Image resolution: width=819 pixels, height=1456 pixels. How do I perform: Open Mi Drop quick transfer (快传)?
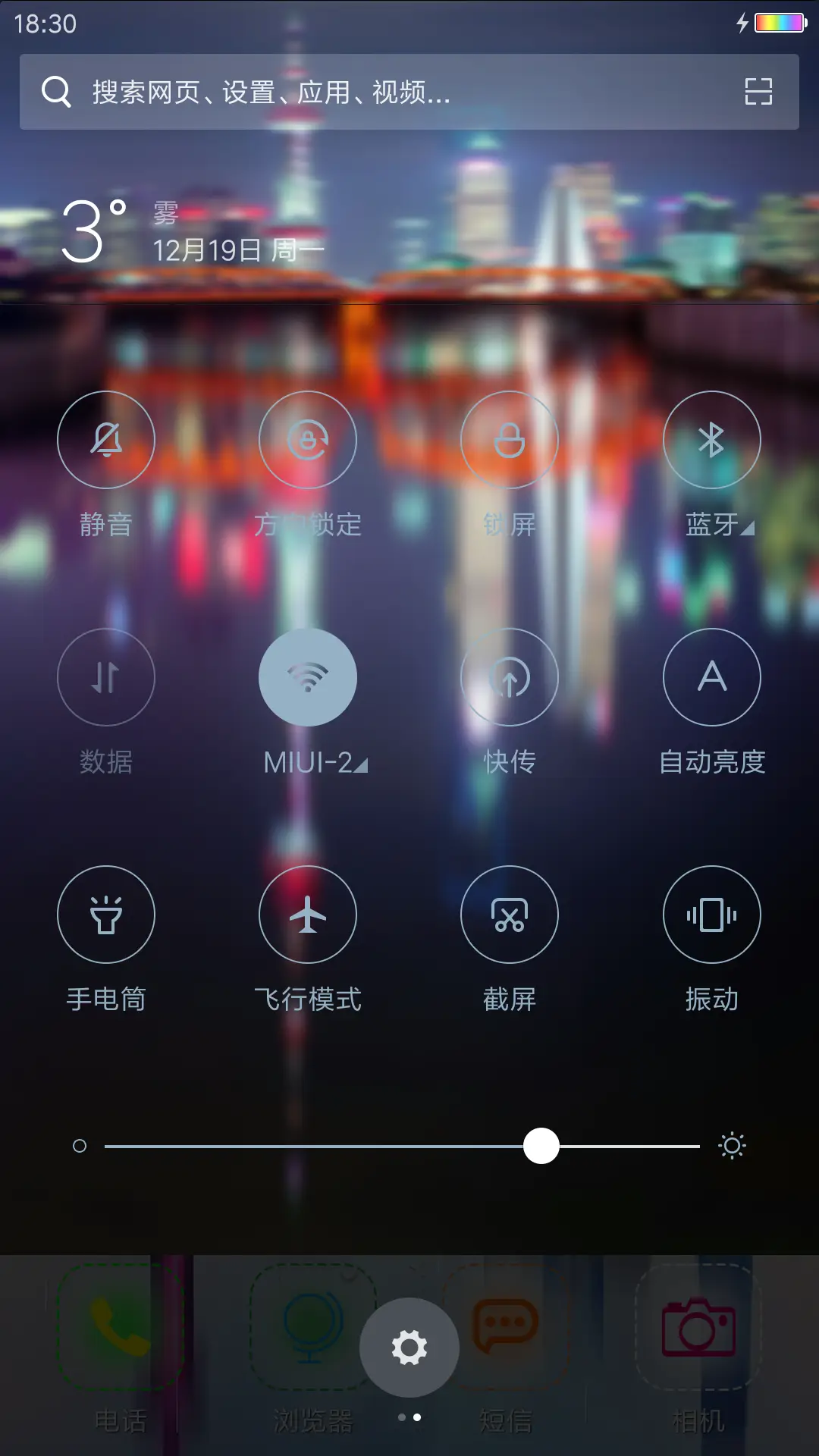click(510, 677)
